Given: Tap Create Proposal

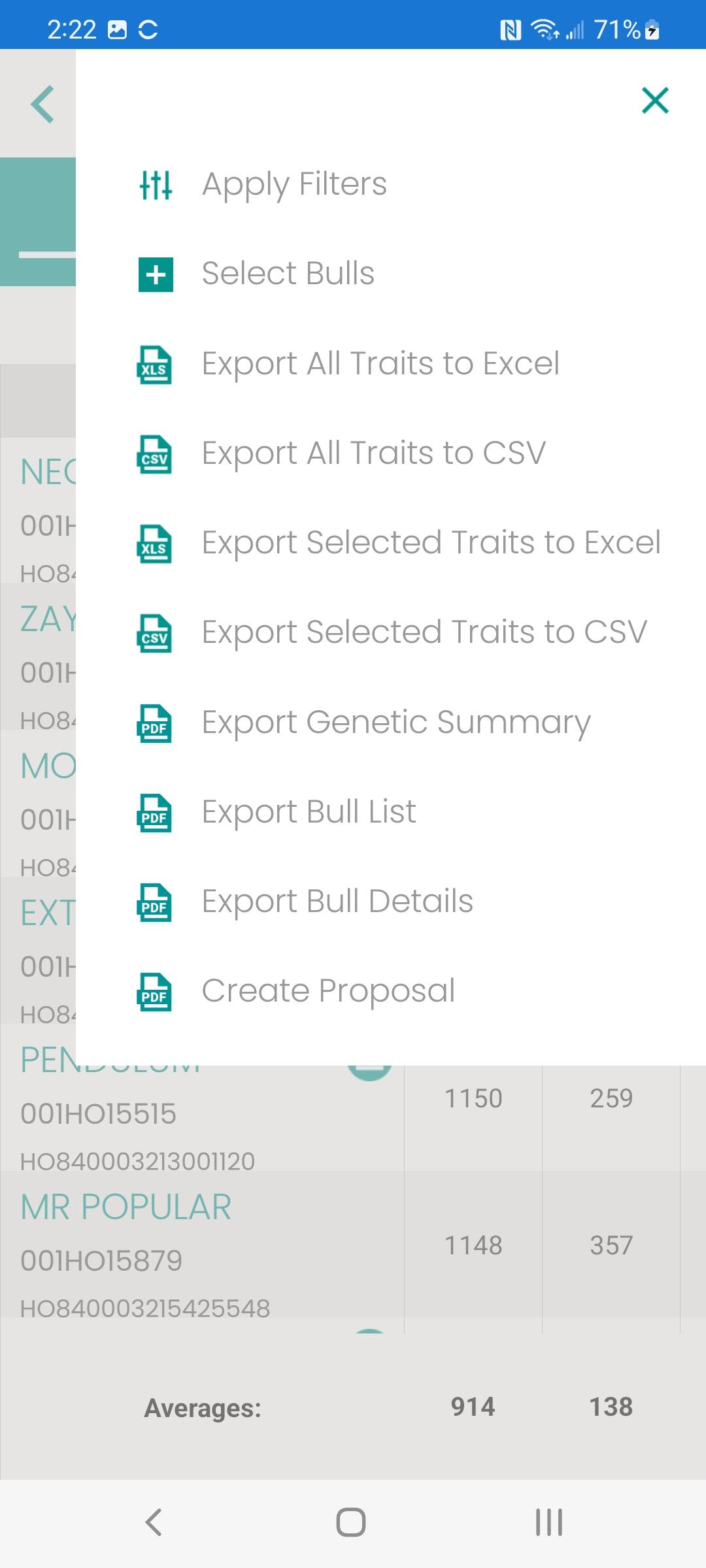Looking at the screenshot, I should click(x=391, y=991).
